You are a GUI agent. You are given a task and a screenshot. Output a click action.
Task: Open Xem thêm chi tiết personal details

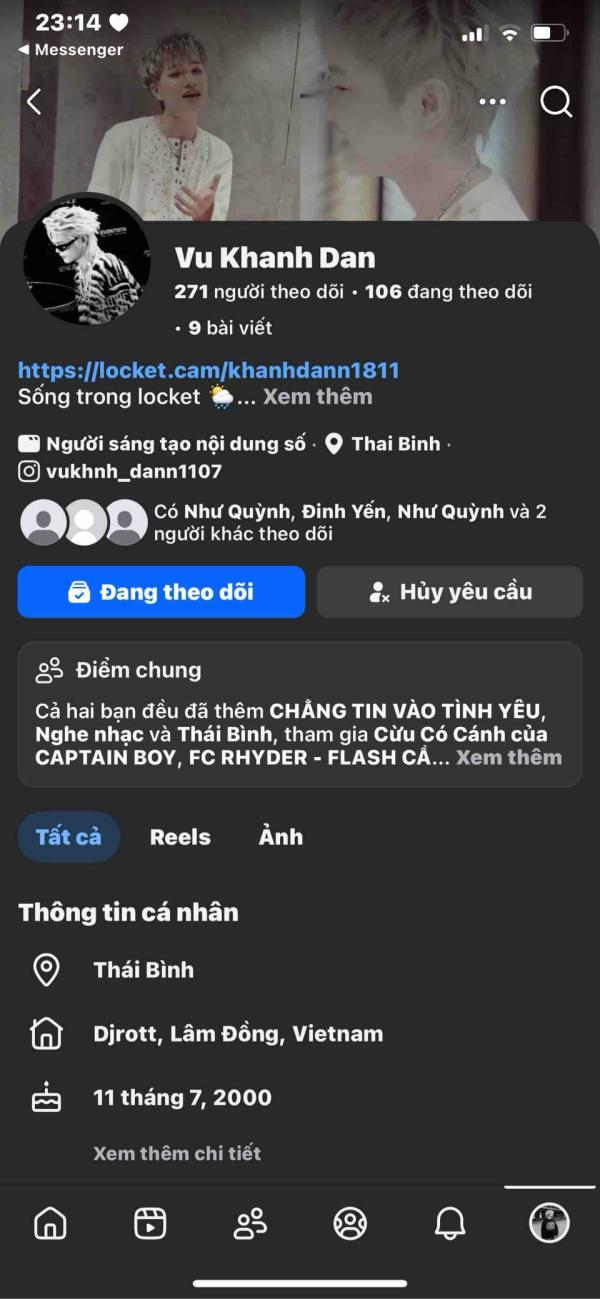[177, 1153]
